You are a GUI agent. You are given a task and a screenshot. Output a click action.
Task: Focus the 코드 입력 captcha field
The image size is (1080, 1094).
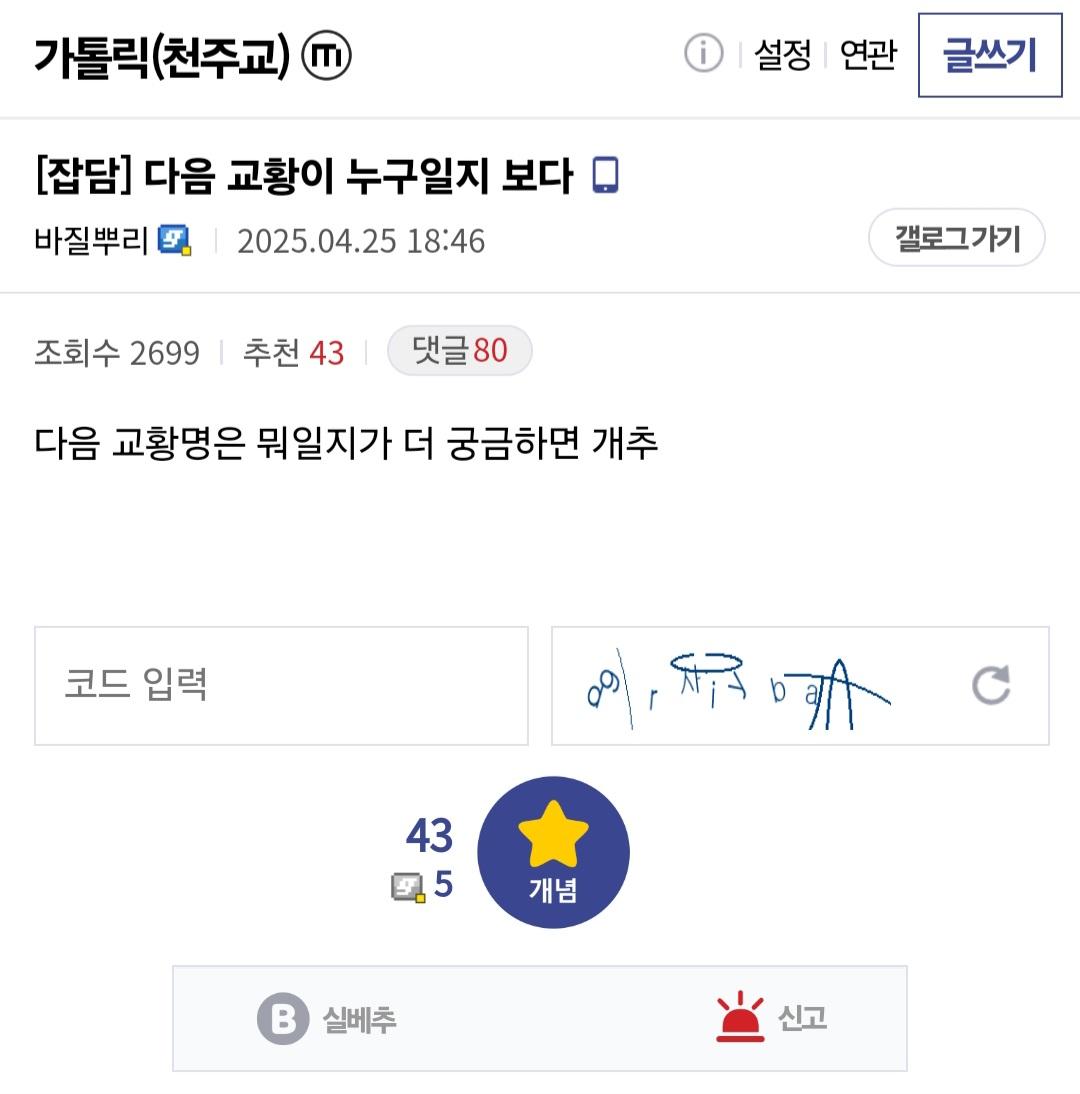coord(281,686)
